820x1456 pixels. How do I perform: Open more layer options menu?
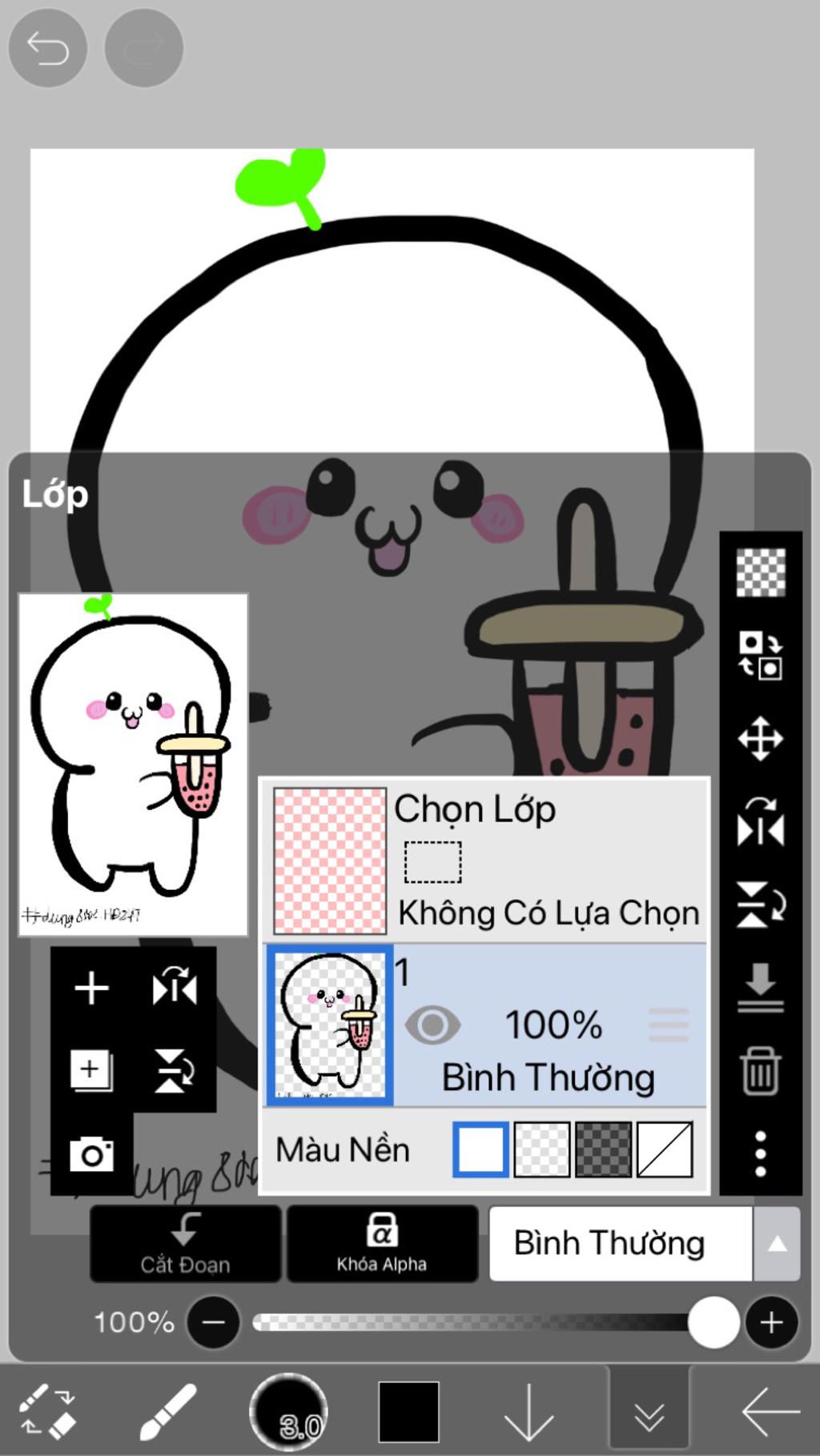click(760, 1153)
